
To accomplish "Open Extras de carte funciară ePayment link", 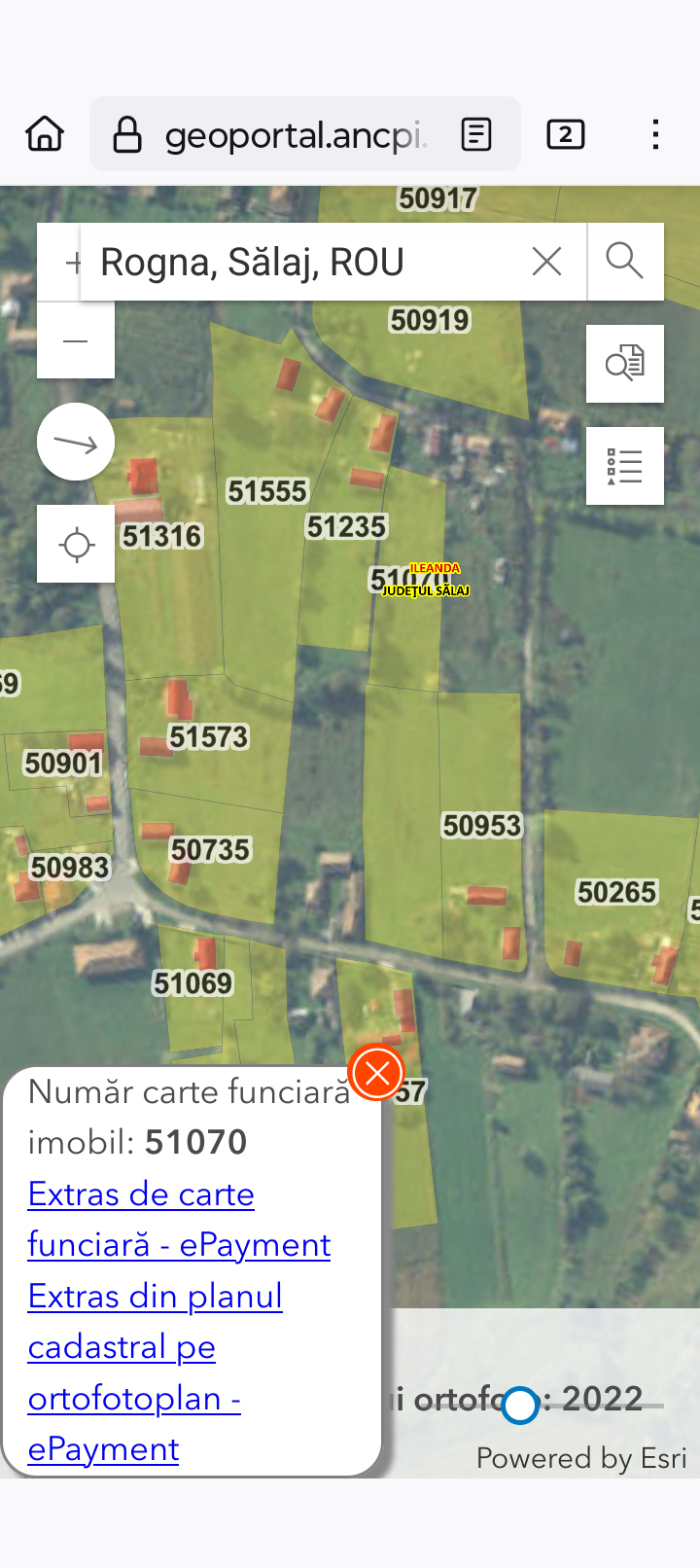I will pyautogui.click(x=142, y=1195).
